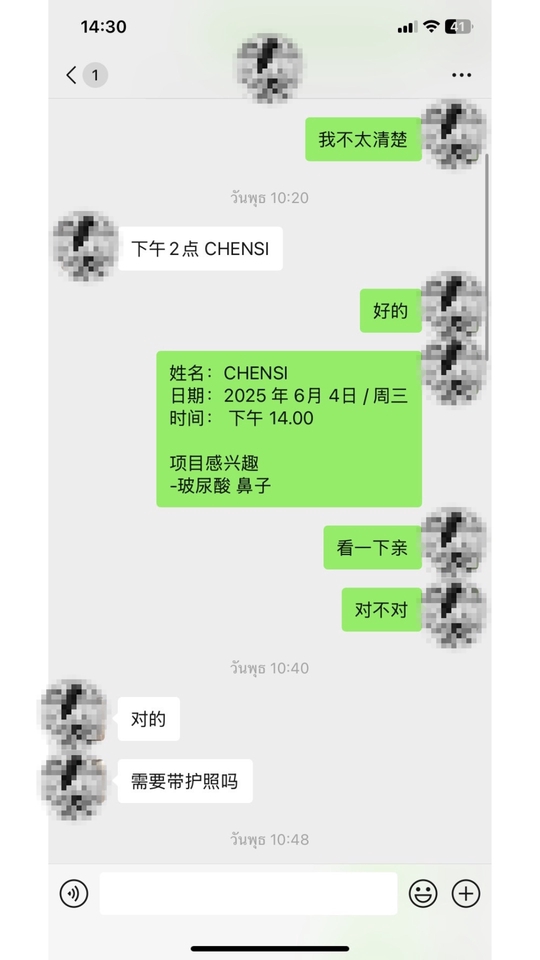Viewport: 540px width, 960px height.
Task: Tap the message text field
Action: click(x=249, y=894)
